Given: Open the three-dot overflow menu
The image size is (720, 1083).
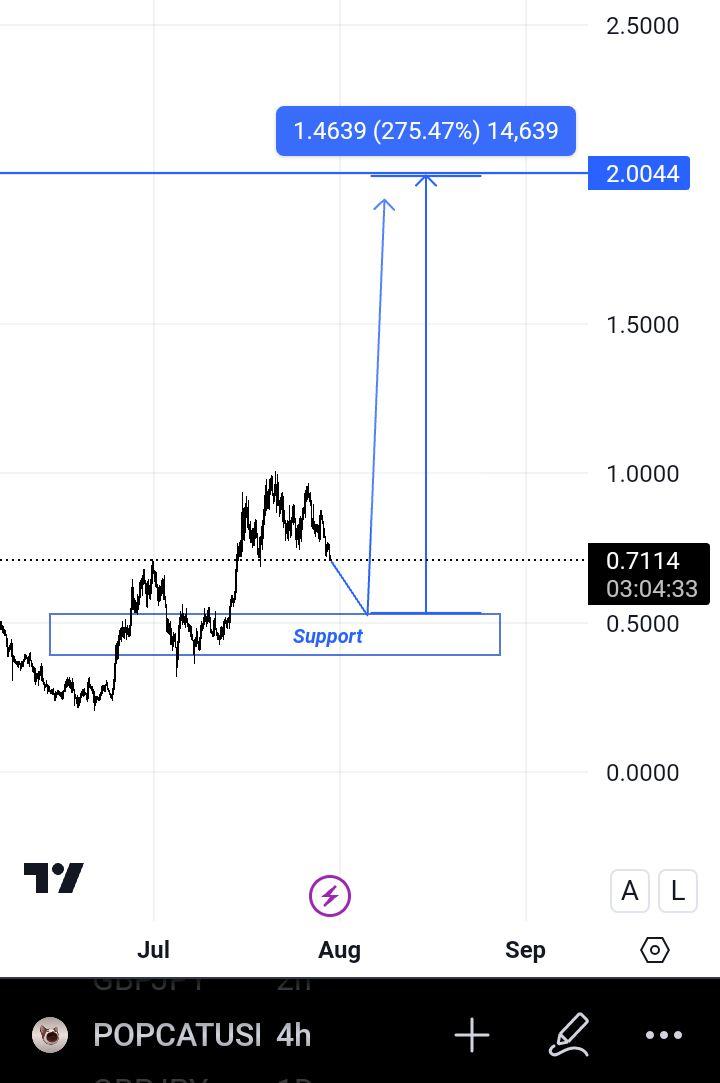Looking at the screenshot, I should (664, 1035).
